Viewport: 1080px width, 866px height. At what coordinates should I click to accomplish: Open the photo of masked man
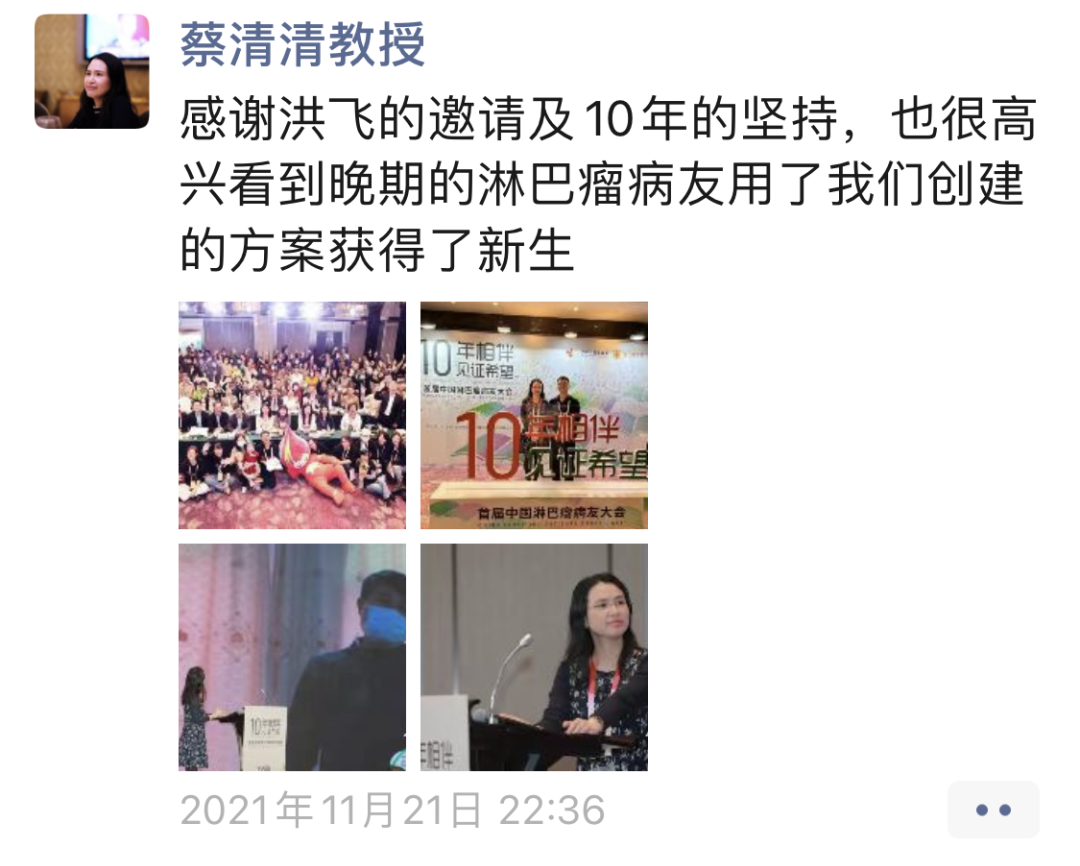pyautogui.click(x=292, y=657)
